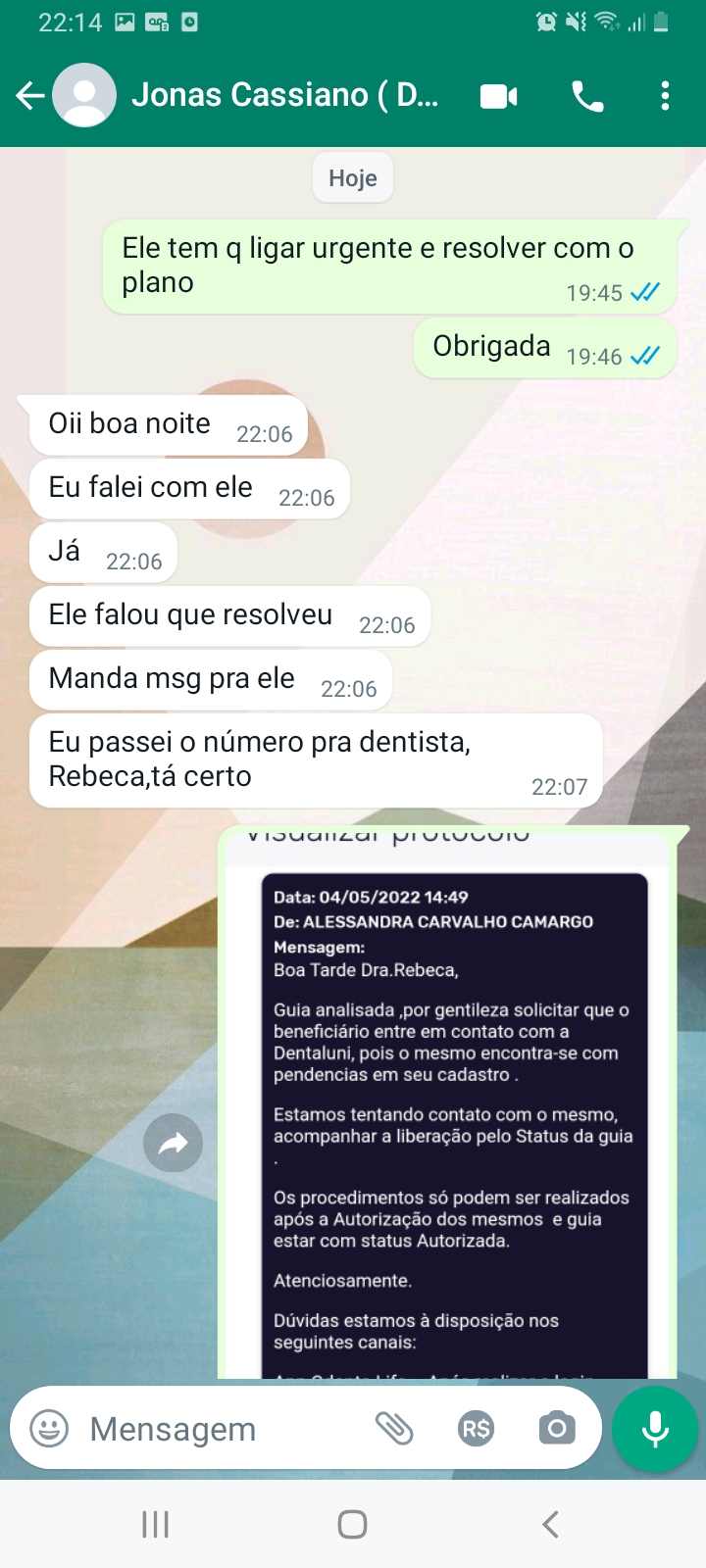The height and width of the screenshot is (1568, 706).
Task: Open the overflow menu
Action: point(665,96)
